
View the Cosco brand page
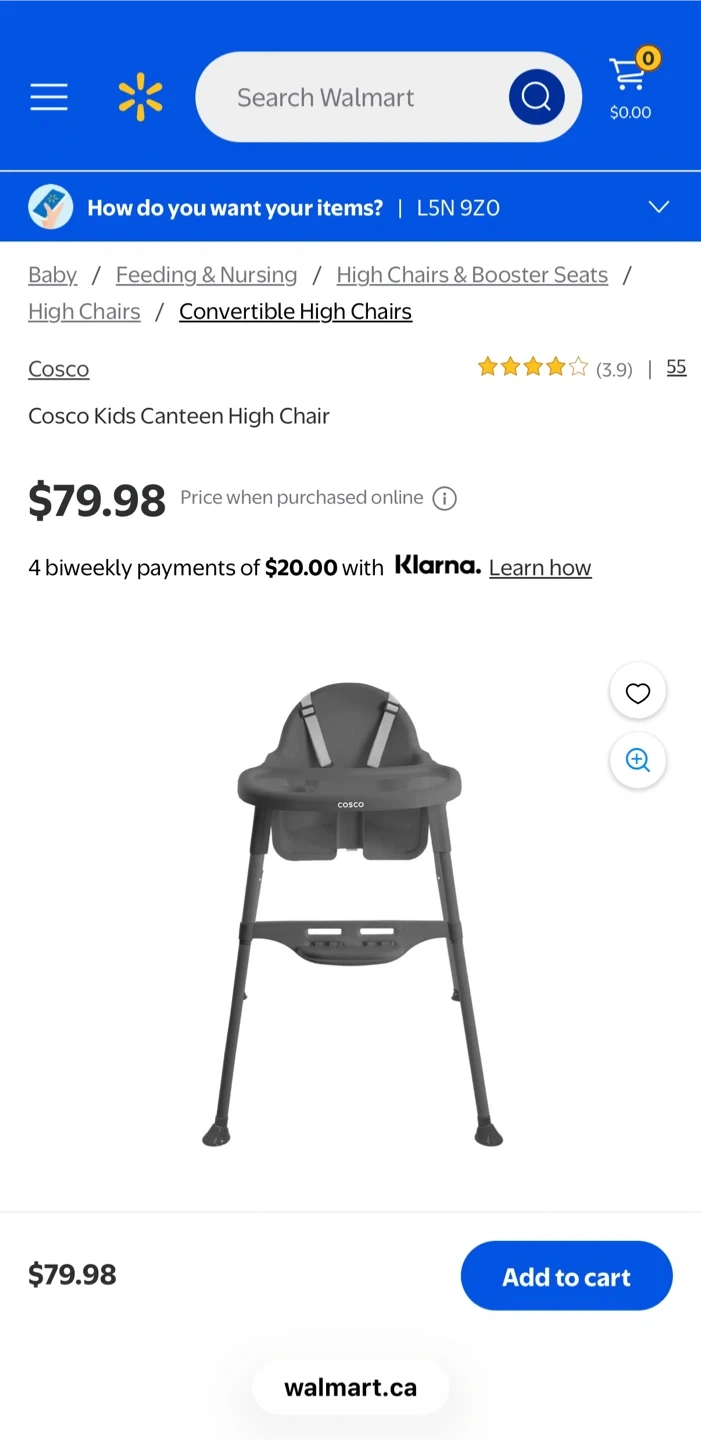(x=58, y=369)
